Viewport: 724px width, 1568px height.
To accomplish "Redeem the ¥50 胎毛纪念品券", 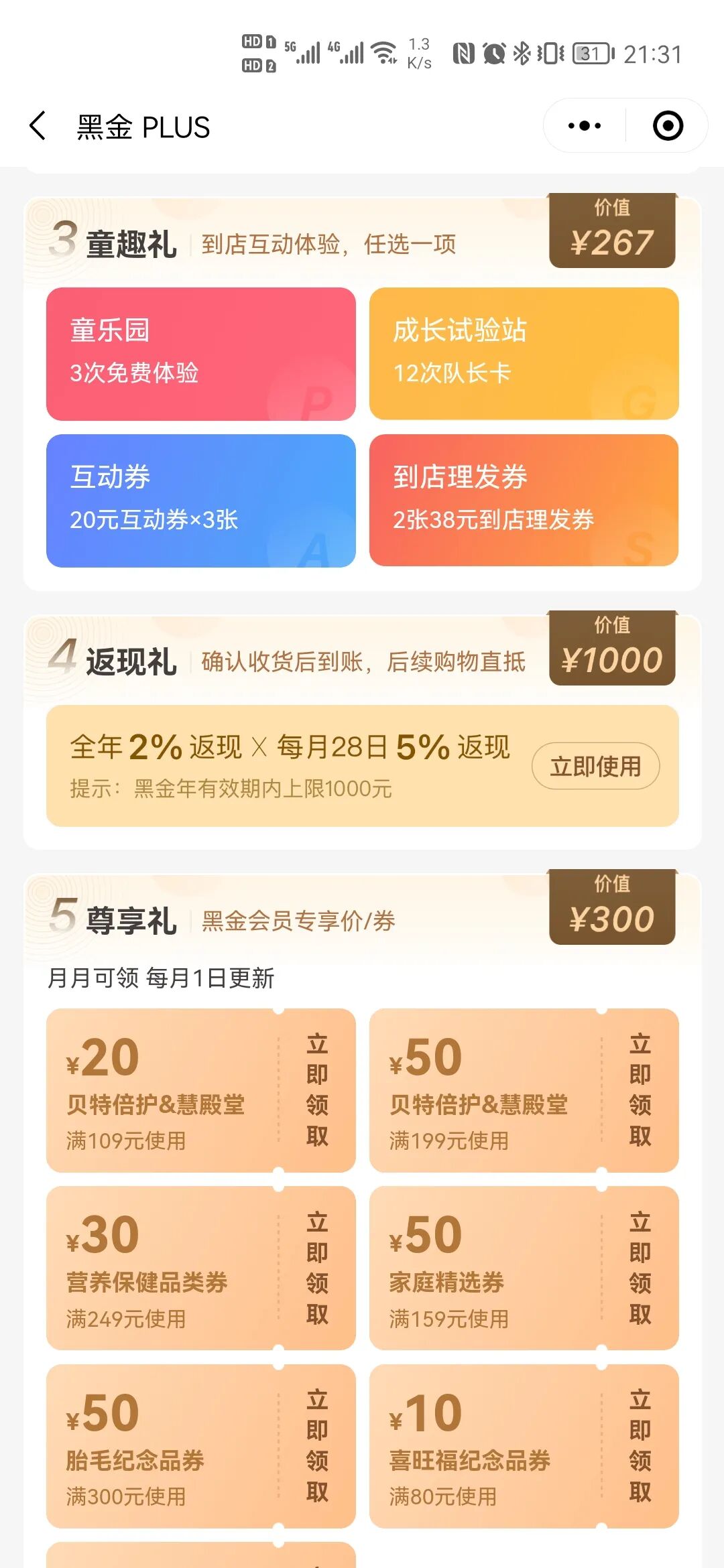I will pyautogui.click(x=317, y=1446).
